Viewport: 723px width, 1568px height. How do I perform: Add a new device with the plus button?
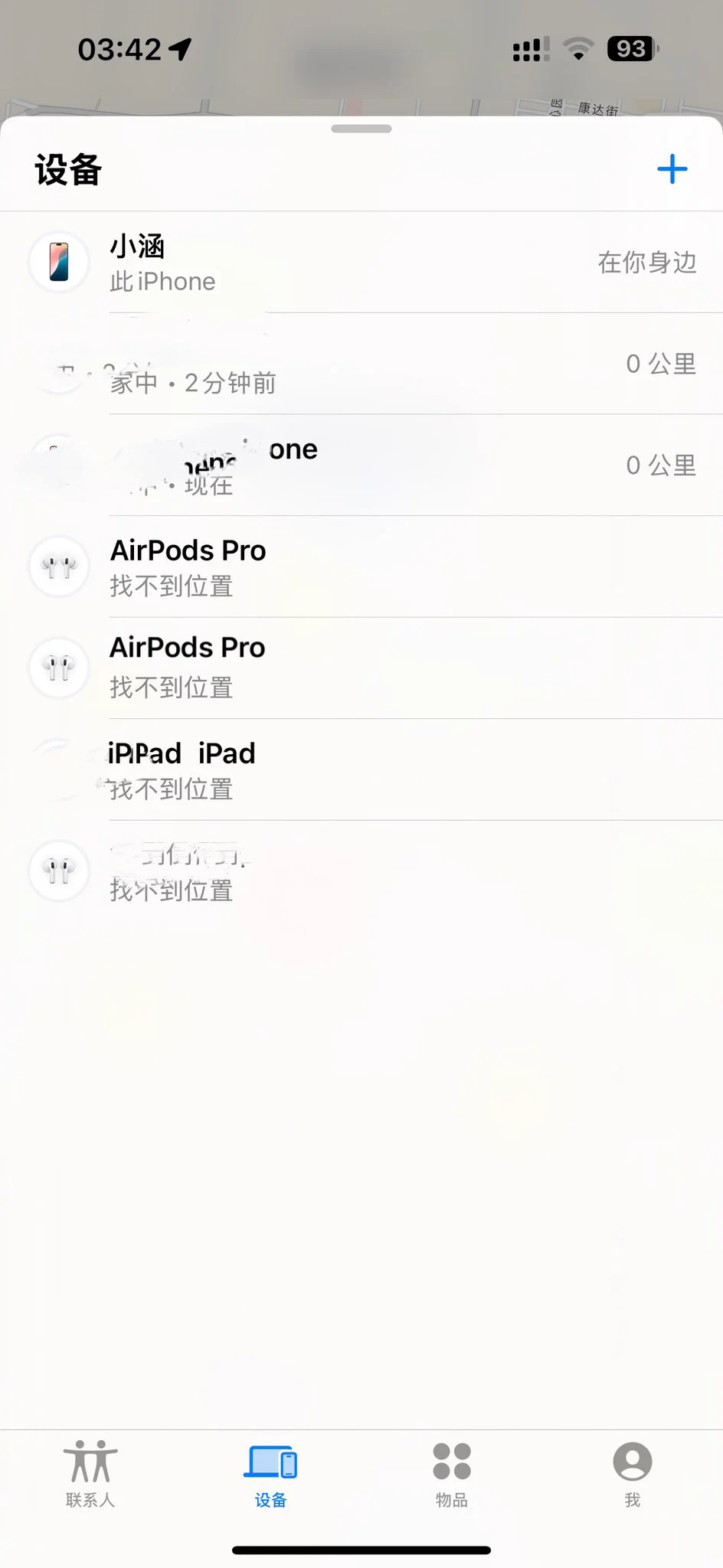(x=672, y=169)
